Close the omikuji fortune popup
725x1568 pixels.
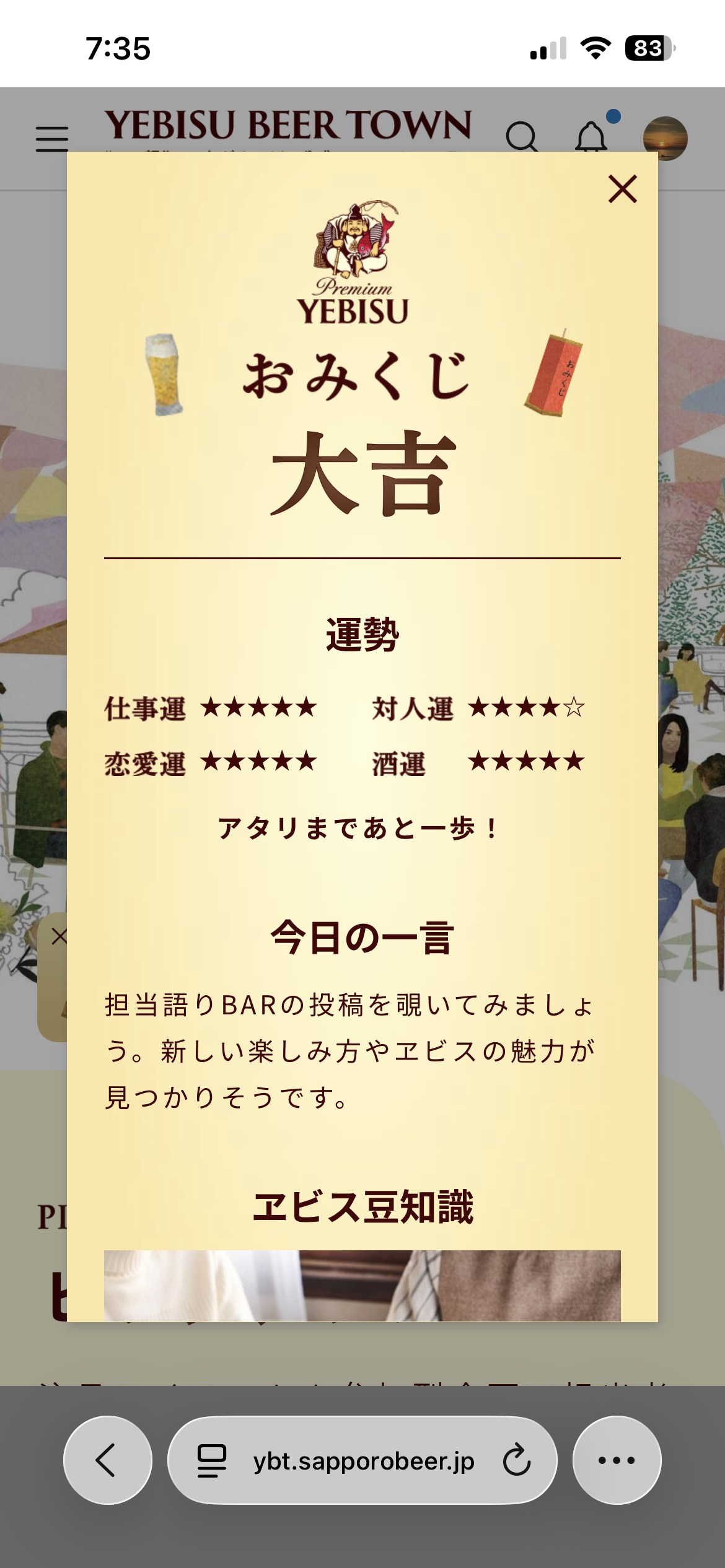[622, 189]
